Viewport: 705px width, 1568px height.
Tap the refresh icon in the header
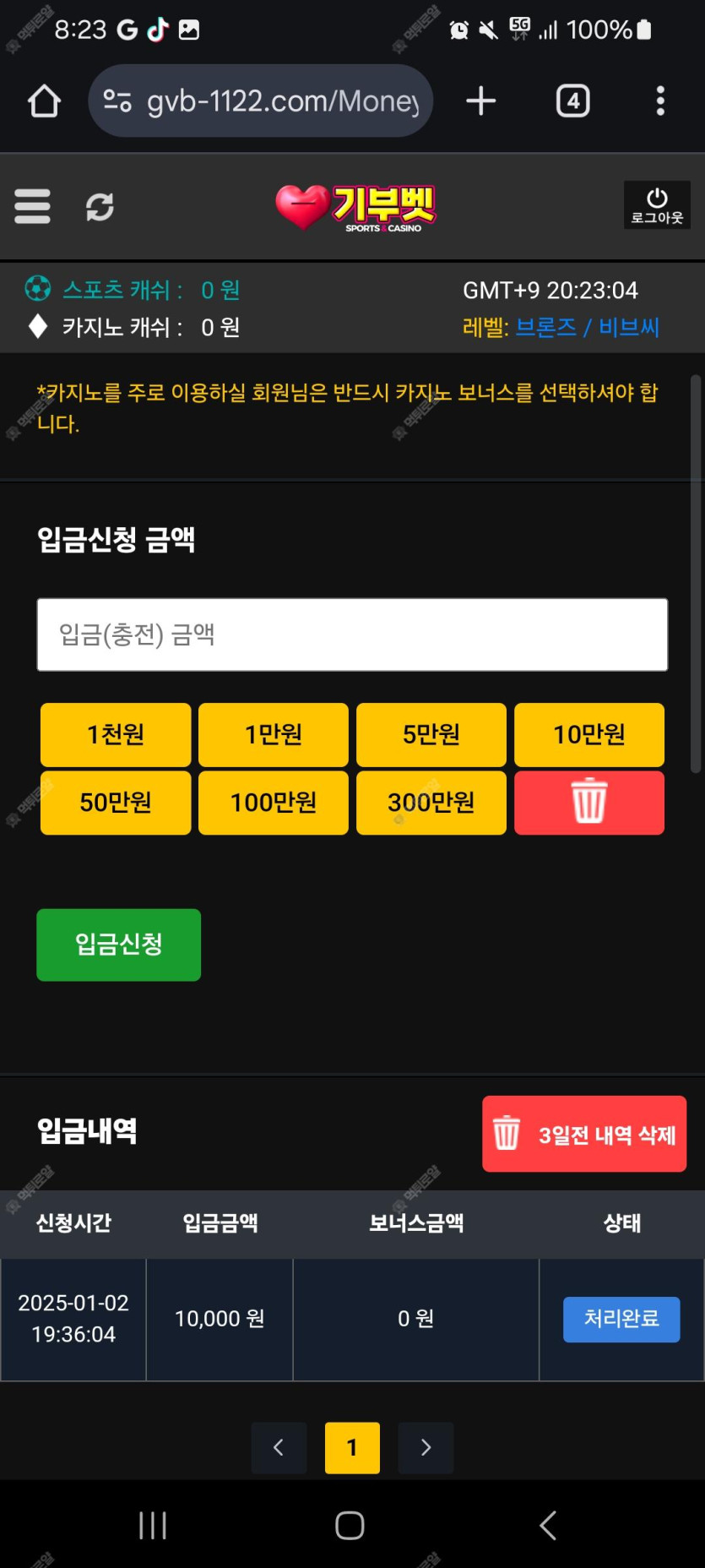100,206
